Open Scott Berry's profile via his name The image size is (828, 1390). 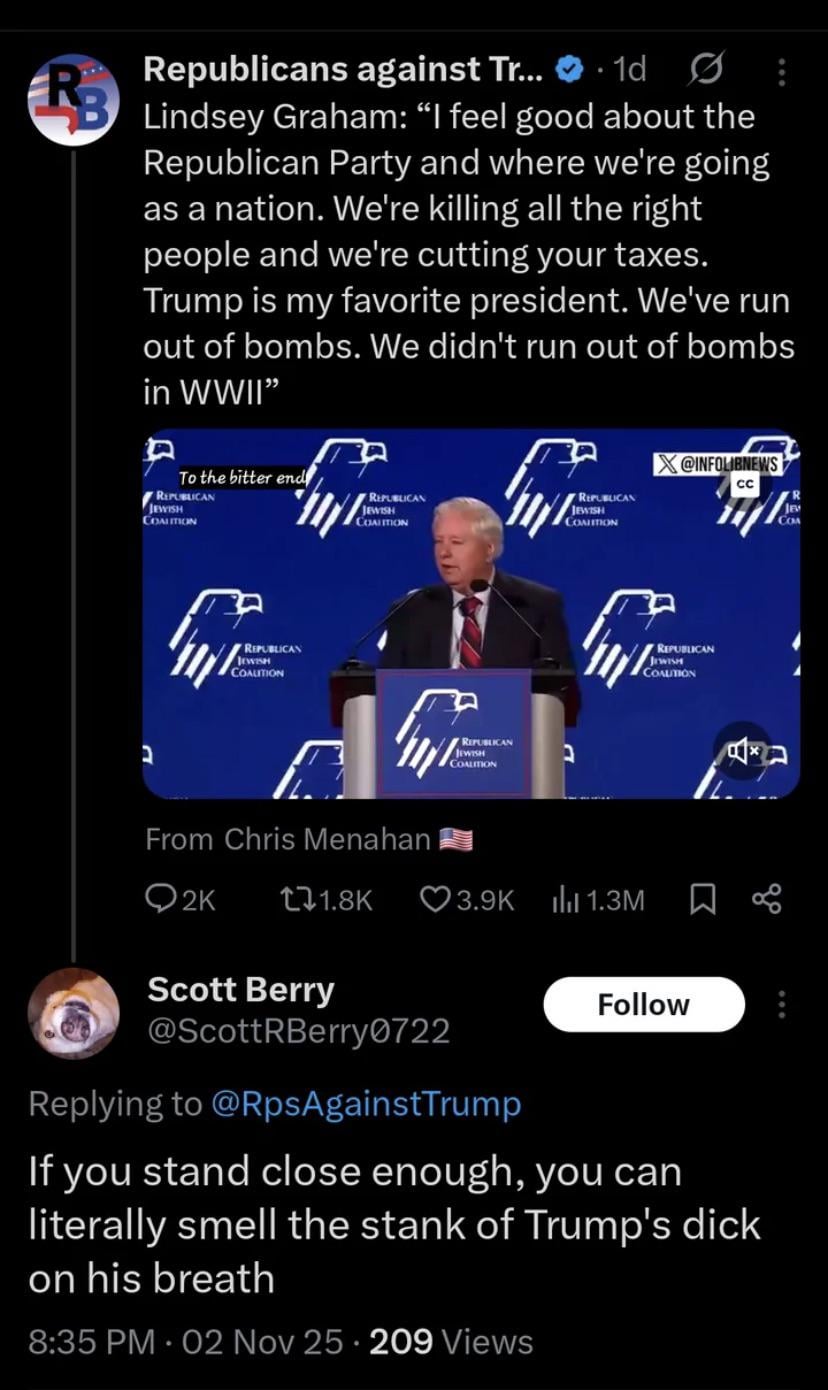pyautogui.click(x=241, y=989)
